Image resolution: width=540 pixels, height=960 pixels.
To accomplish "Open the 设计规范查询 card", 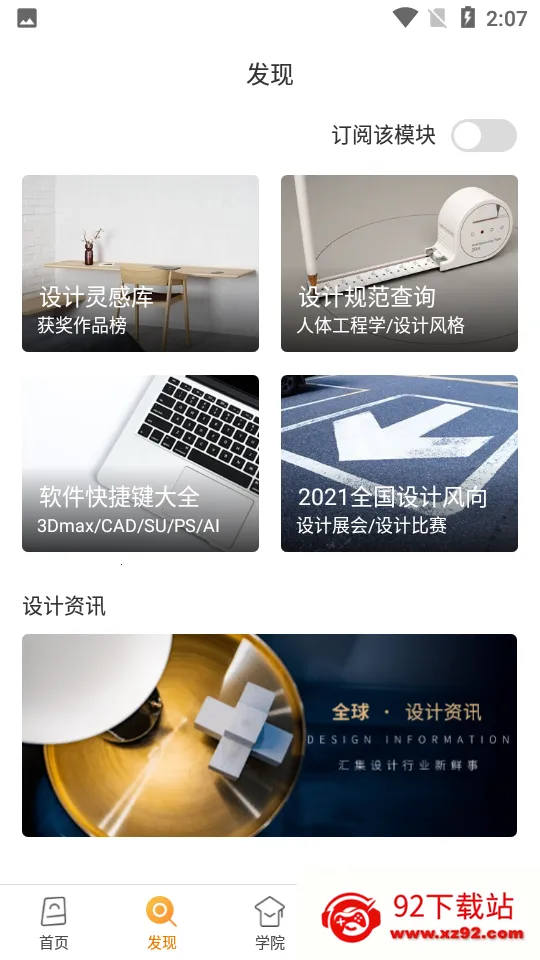I will coord(399,263).
